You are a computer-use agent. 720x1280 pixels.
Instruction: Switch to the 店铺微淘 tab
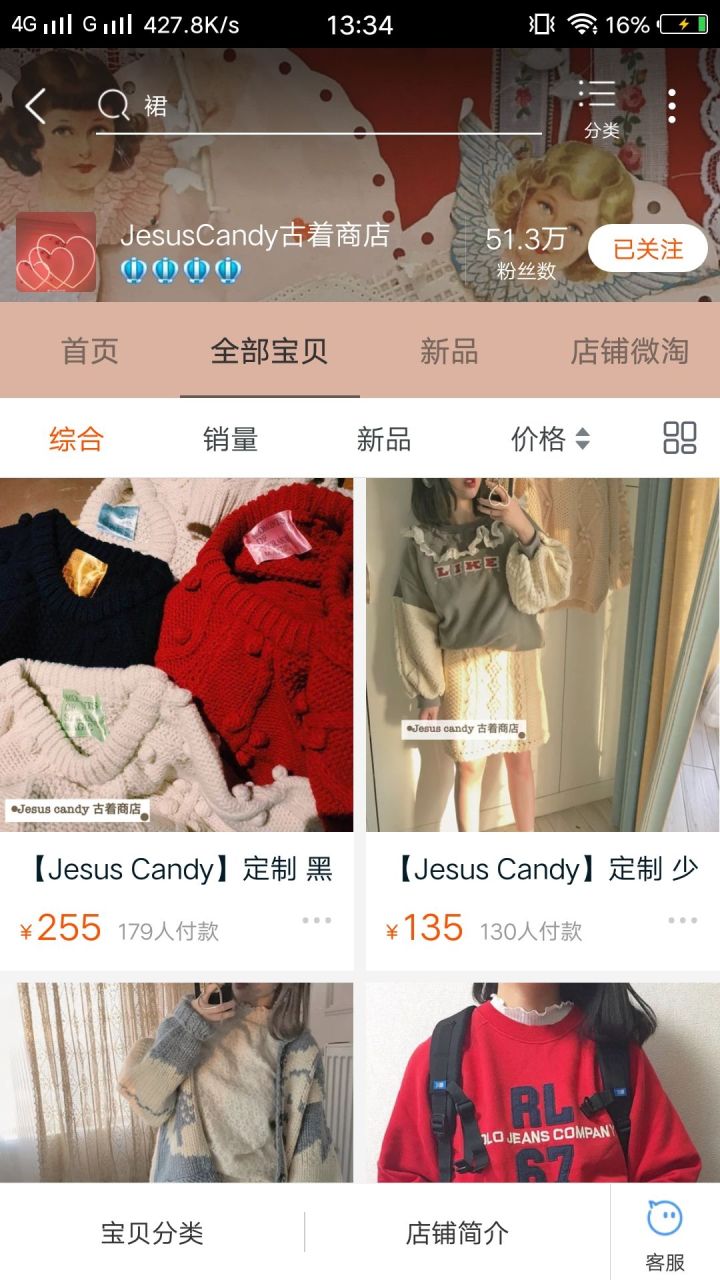pos(629,351)
